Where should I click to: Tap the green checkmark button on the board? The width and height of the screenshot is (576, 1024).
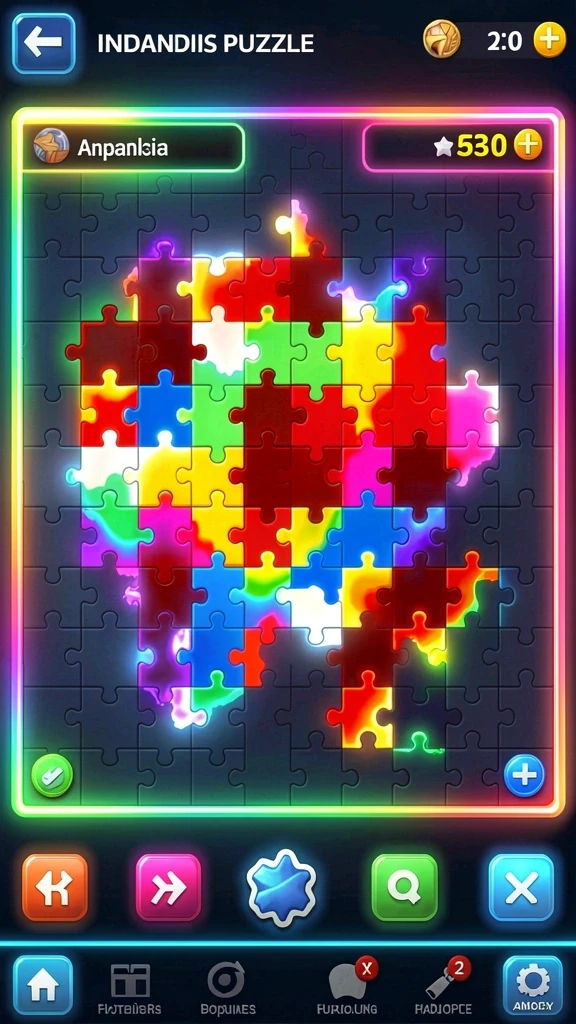[x=52, y=775]
